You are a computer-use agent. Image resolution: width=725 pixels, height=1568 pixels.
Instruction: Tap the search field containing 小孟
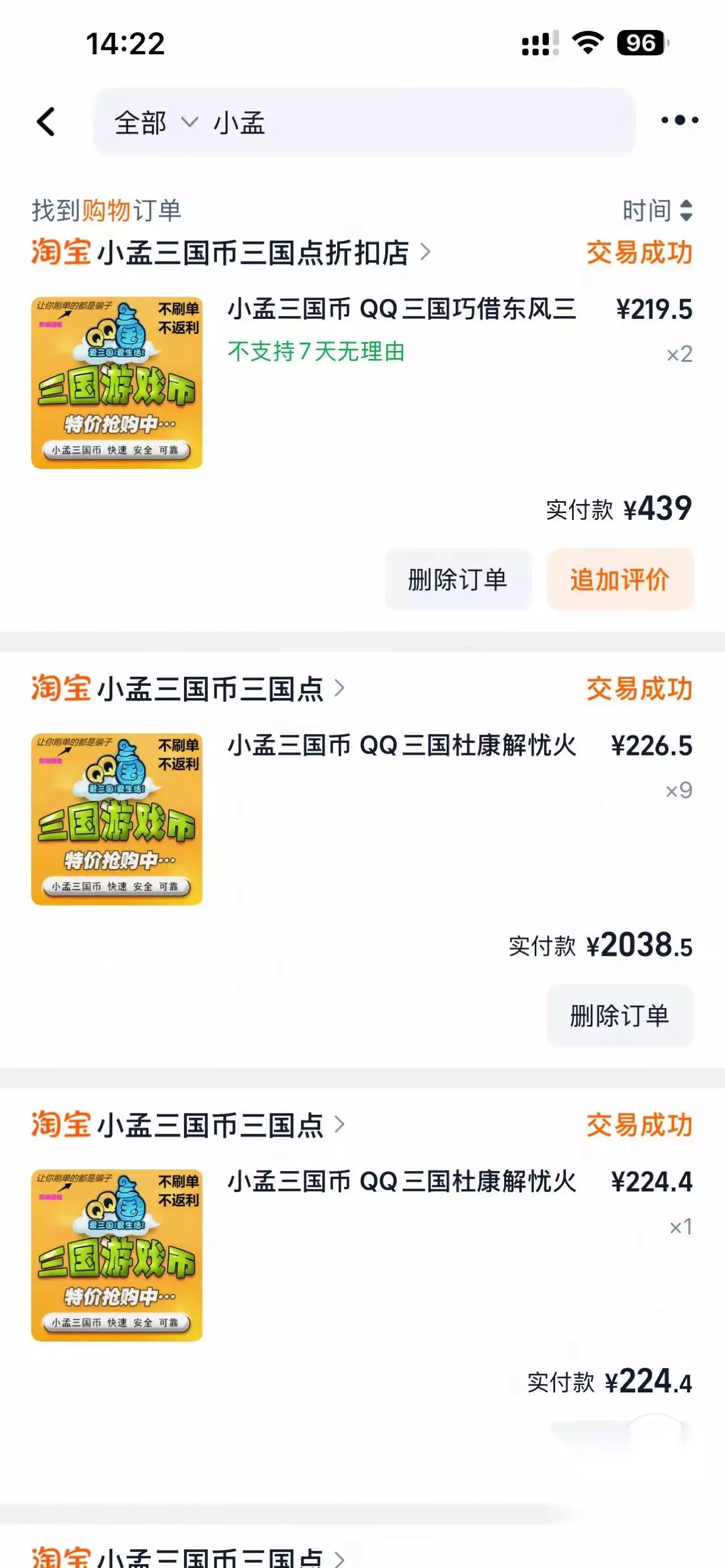tap(364, 122)
